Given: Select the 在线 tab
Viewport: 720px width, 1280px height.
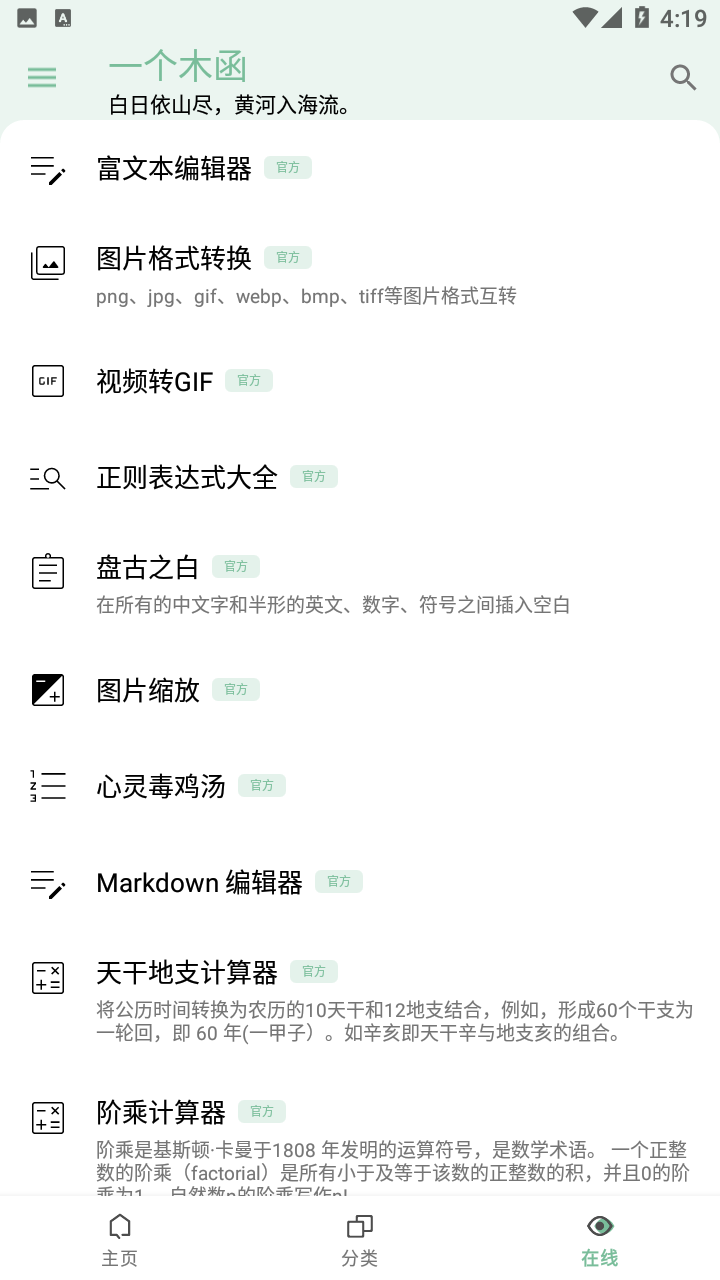Looking at the screenshot, I should [x=600, y=1240].
